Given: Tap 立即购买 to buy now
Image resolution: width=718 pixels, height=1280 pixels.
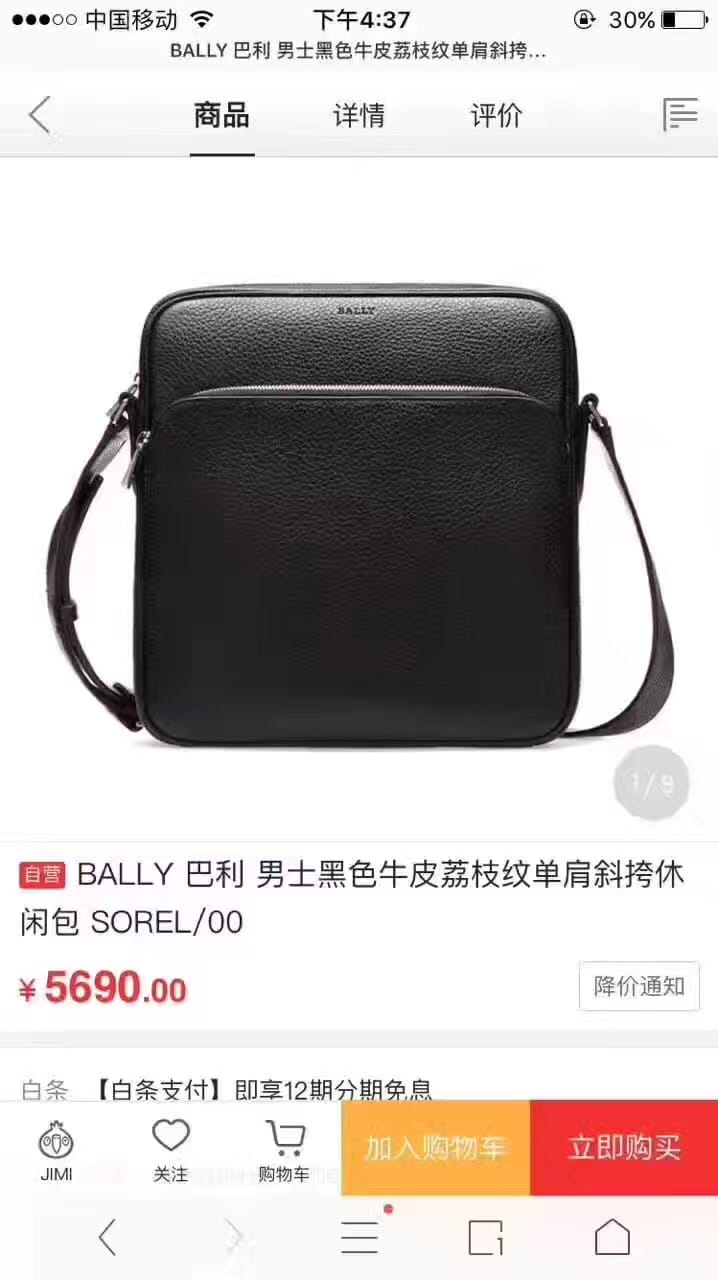Looking at the screenshot, I should 624,1148.
